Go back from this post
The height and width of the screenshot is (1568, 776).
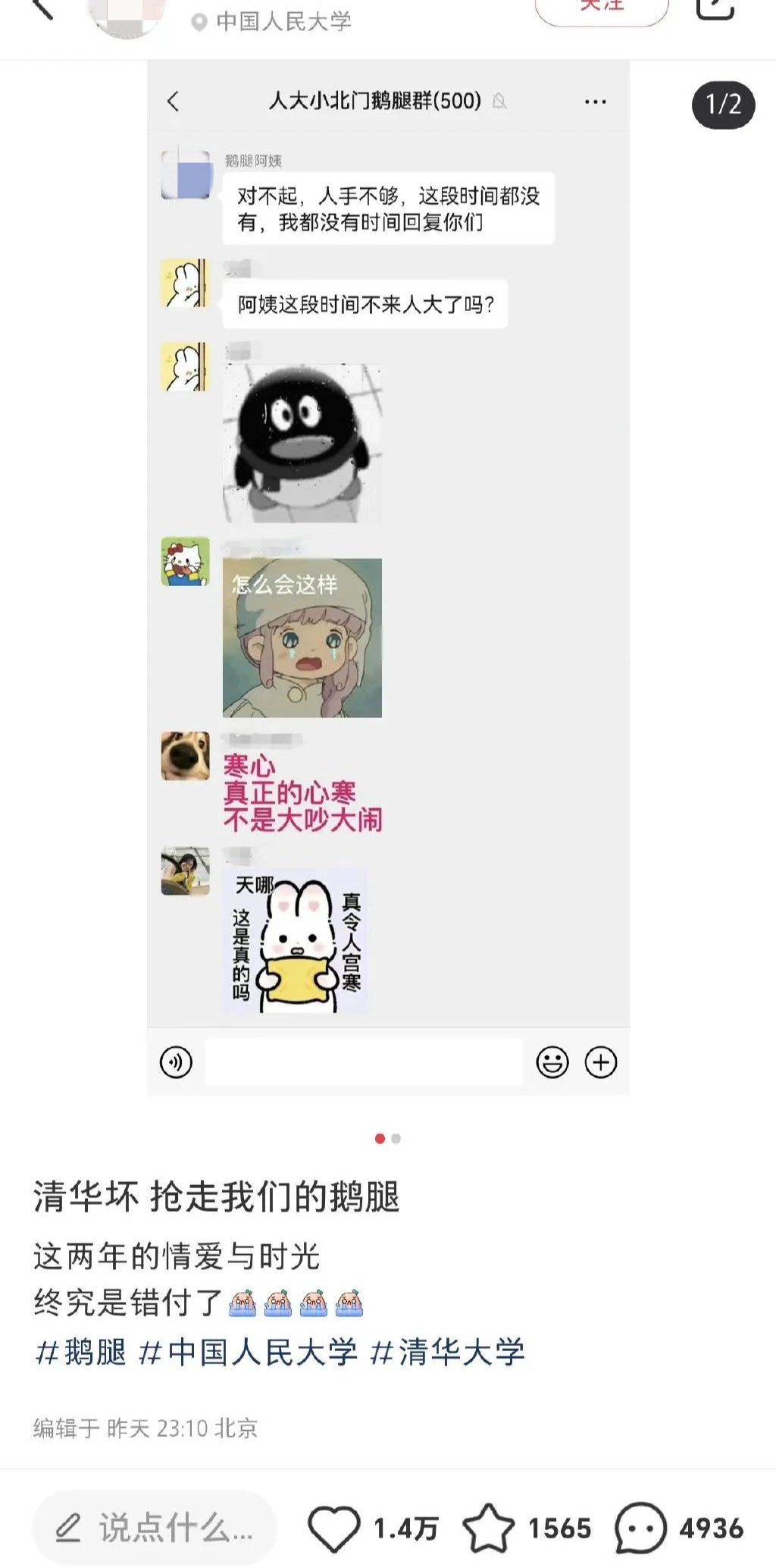pyautogui.click(x=42, y=9)
